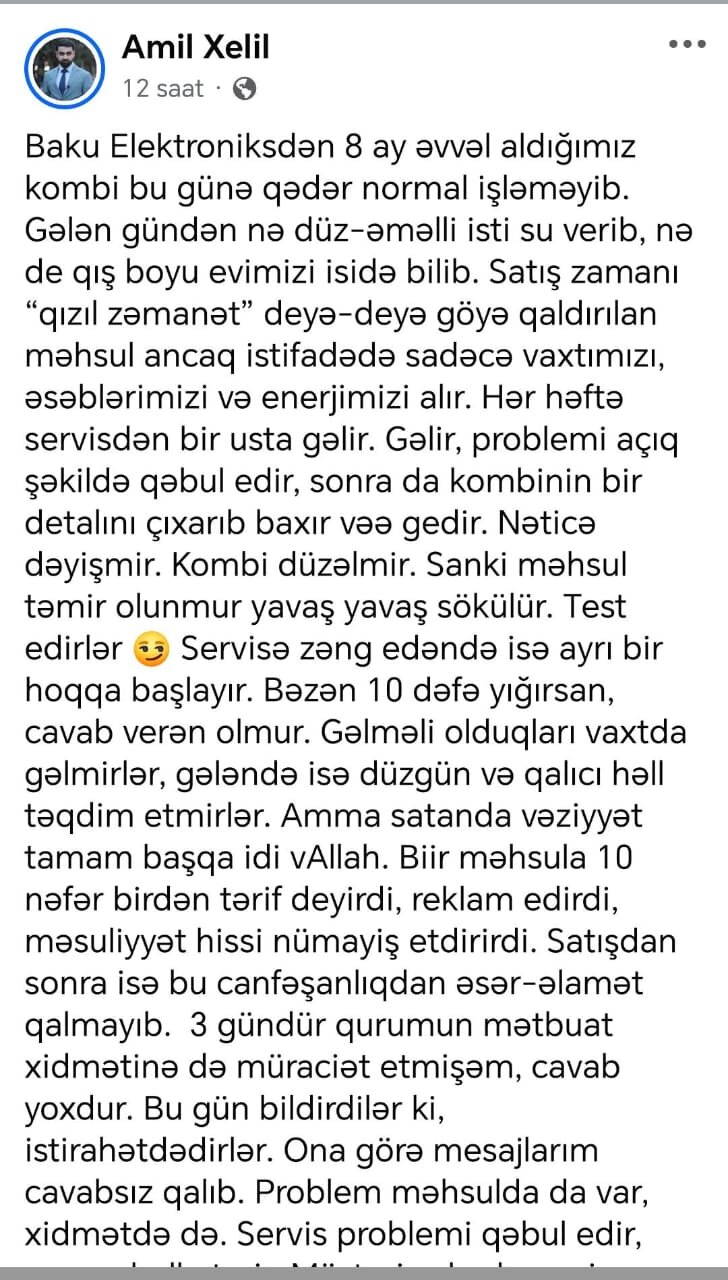Open Amil Xelil's profile via name
Viewport: 728px width, 1280px height.
[196, 47]
